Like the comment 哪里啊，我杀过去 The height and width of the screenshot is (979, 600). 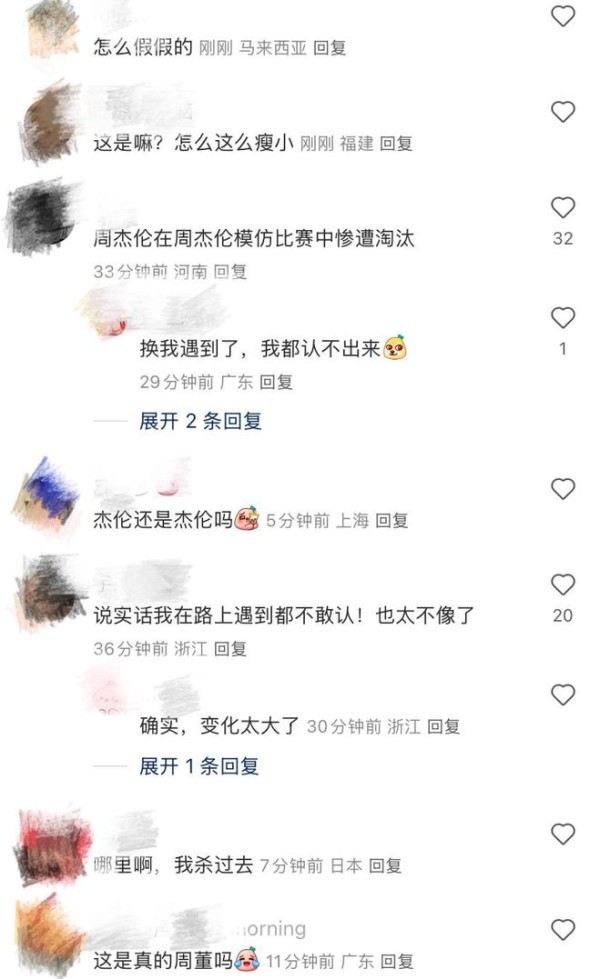pyautogui.click(x=563, y=833)
